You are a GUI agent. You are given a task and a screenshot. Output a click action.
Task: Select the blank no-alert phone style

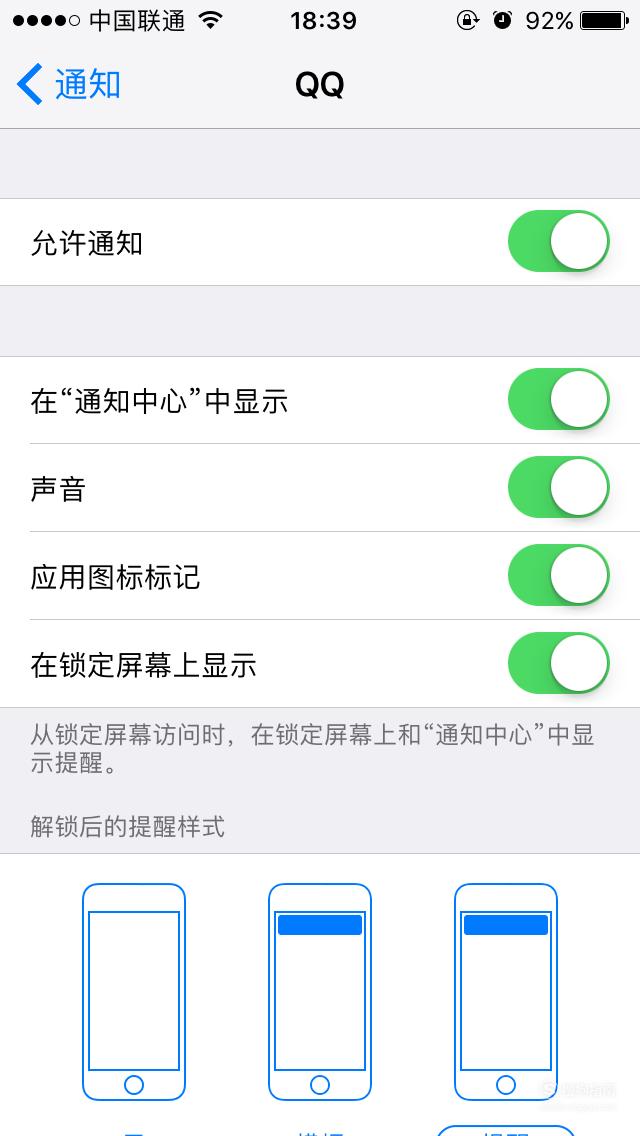(134, 991)
